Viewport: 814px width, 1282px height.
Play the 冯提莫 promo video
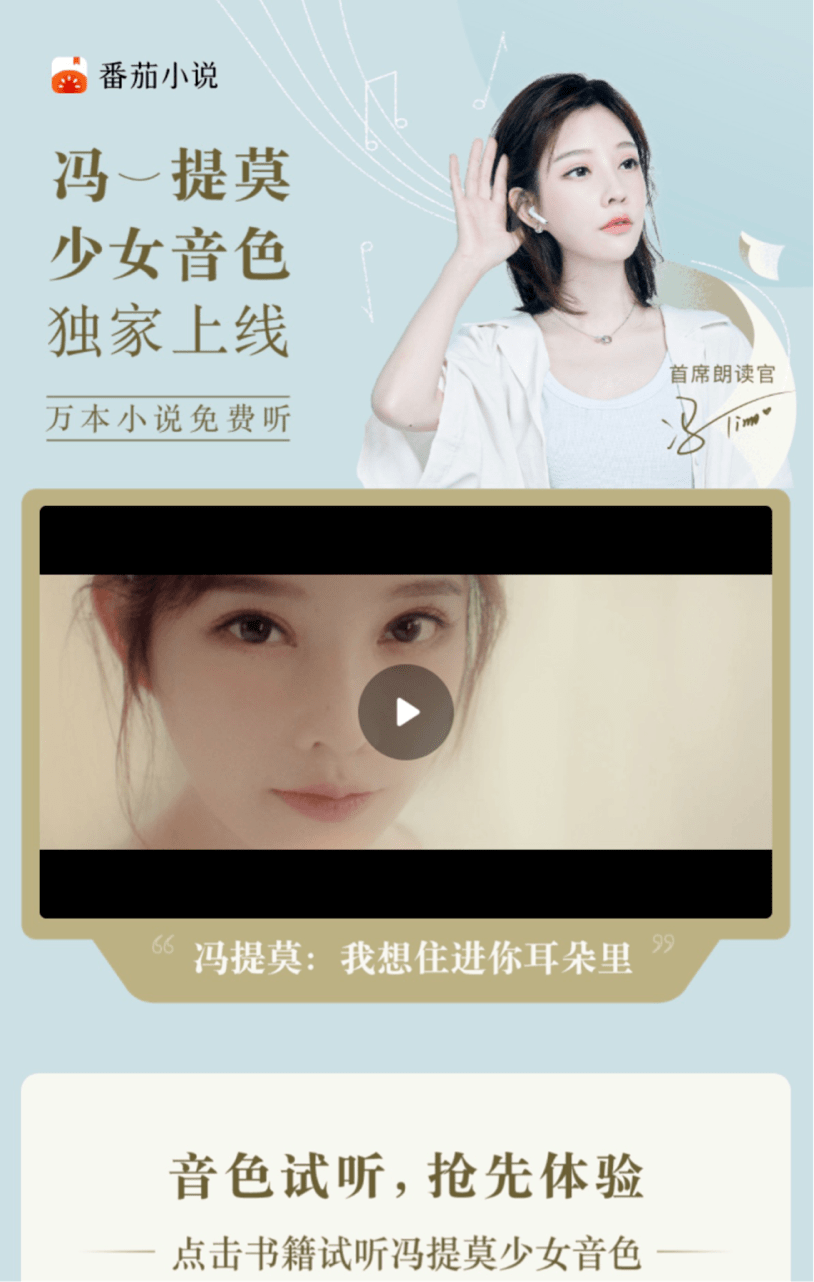coord(406,712)
